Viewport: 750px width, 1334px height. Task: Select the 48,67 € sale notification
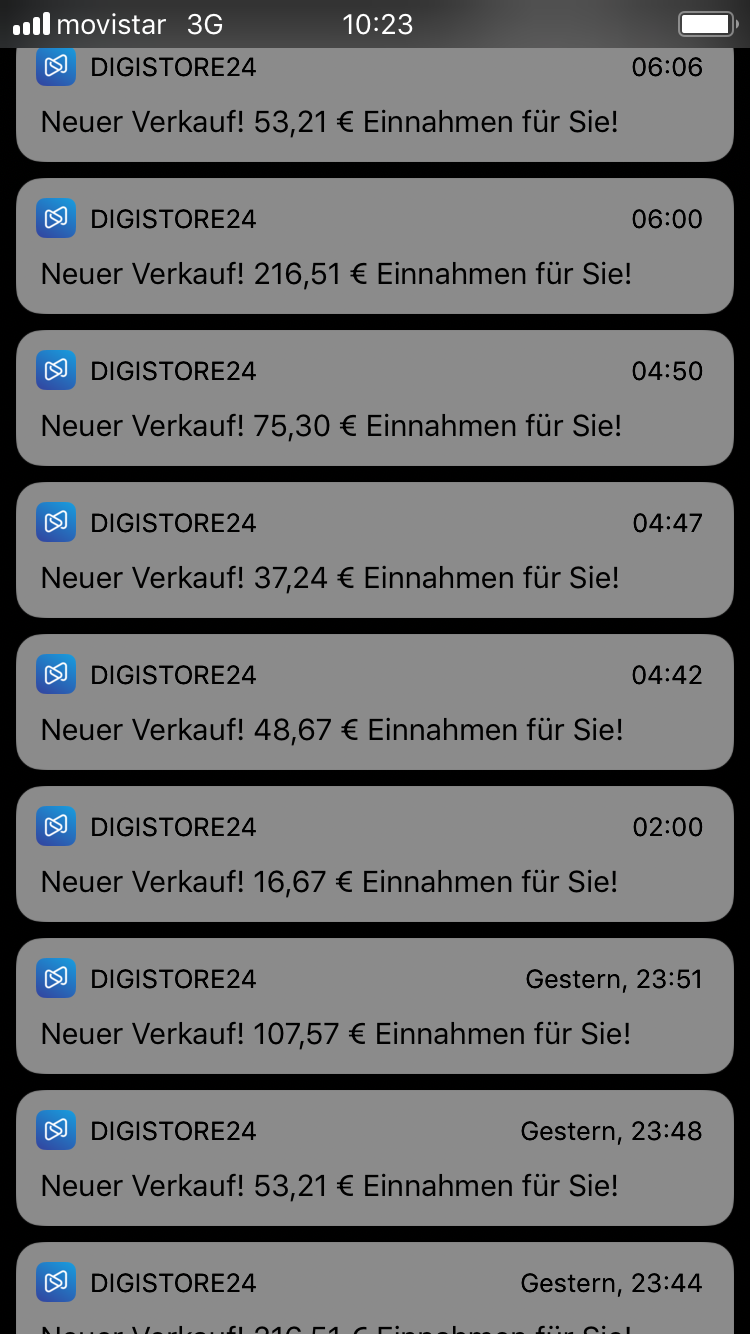click(375, 702)
